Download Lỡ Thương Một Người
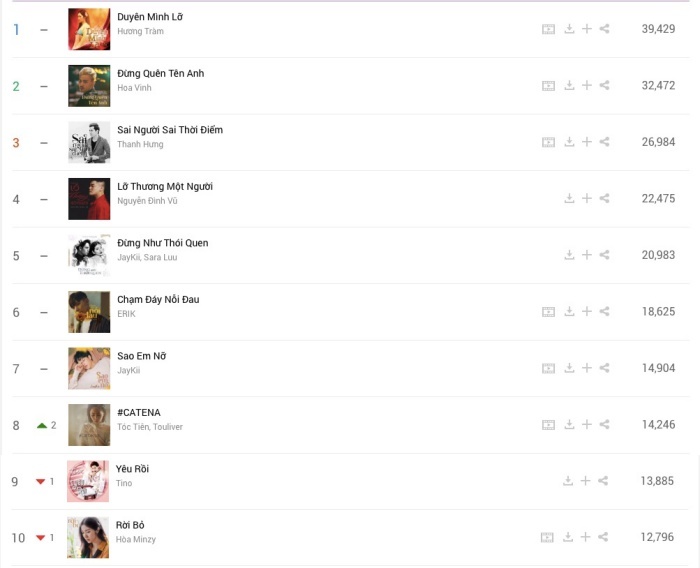The image size is (700, 568). pyautogui.click(x=569, y=199)
